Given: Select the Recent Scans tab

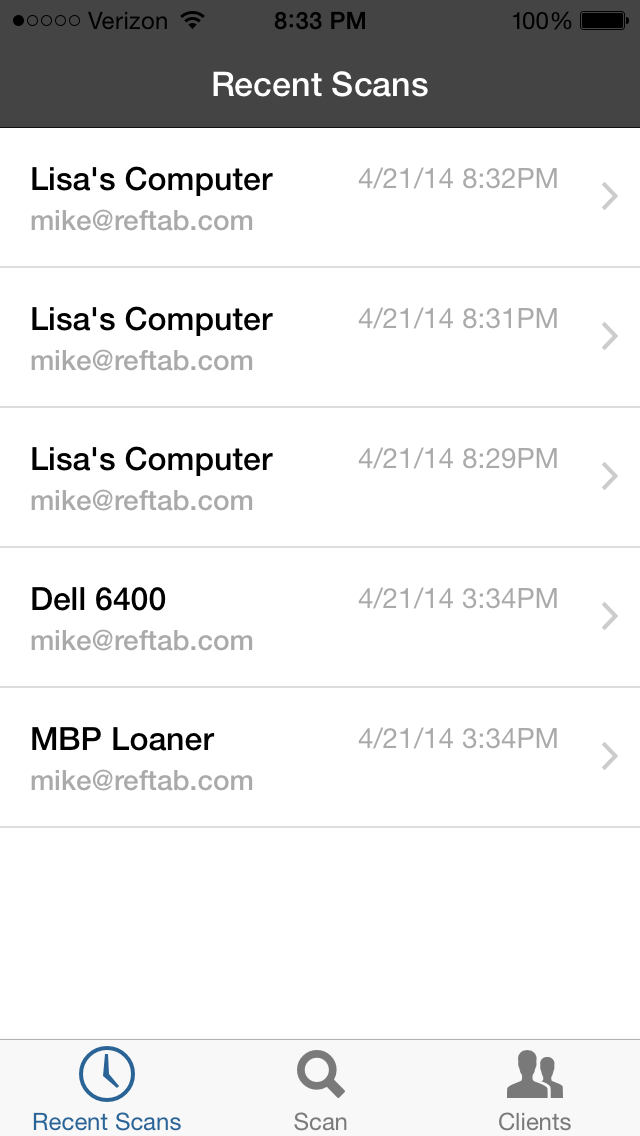Looking at the screenshot, I should tap(107, 1089).
